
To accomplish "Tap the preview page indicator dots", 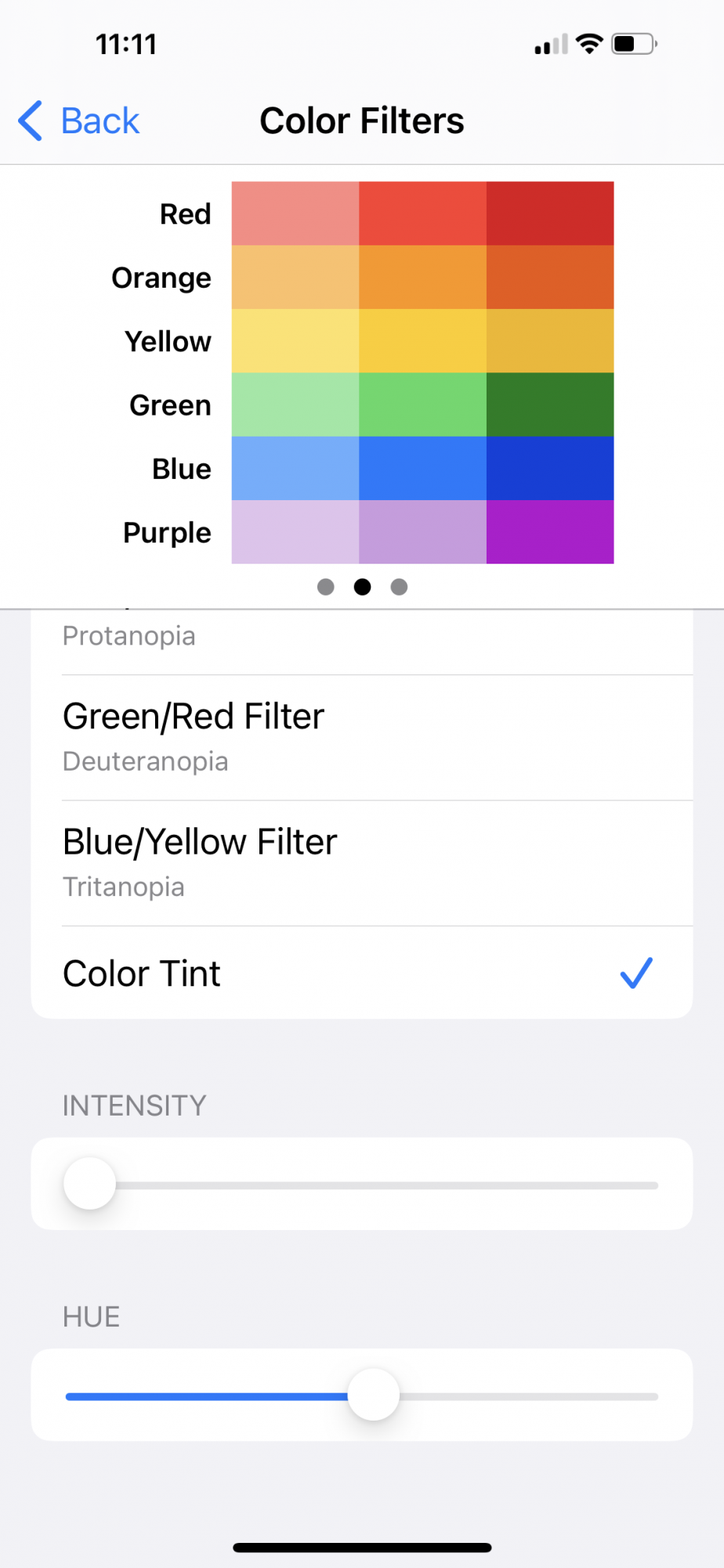I will click(362, 587).
